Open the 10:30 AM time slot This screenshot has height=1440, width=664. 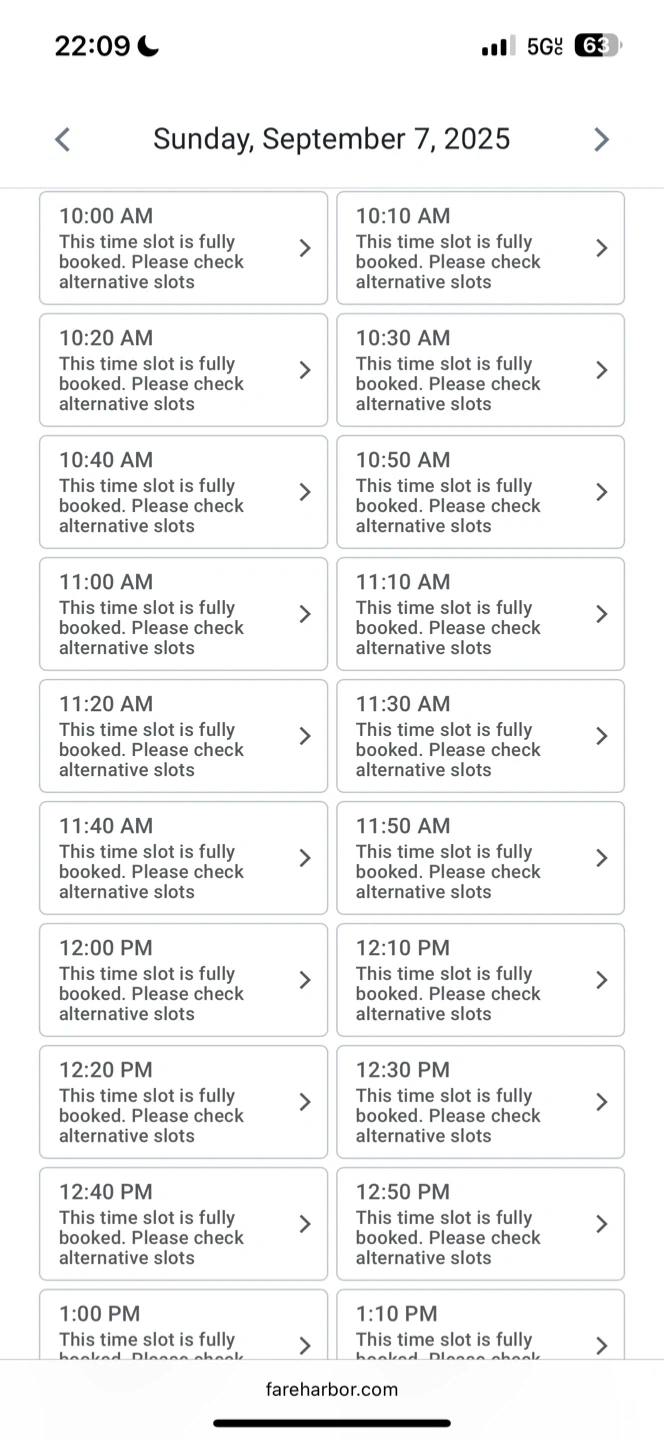pos(480,370)
